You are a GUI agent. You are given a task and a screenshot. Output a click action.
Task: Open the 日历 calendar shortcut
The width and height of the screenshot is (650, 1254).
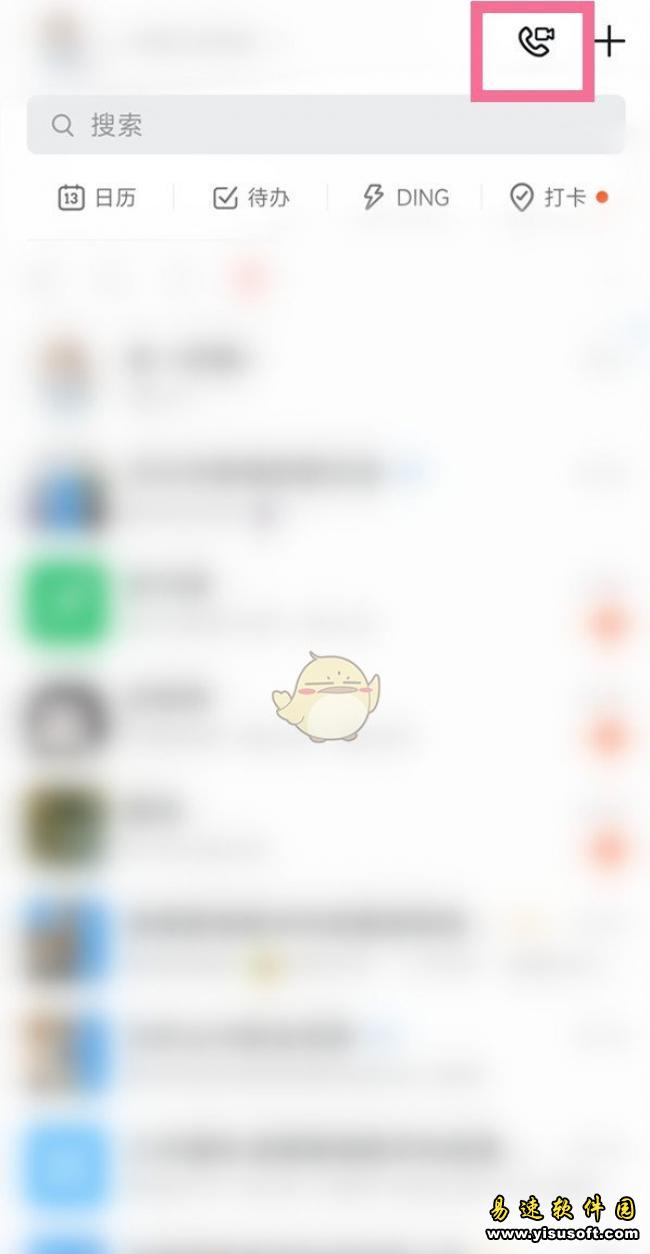pos(97,197)
